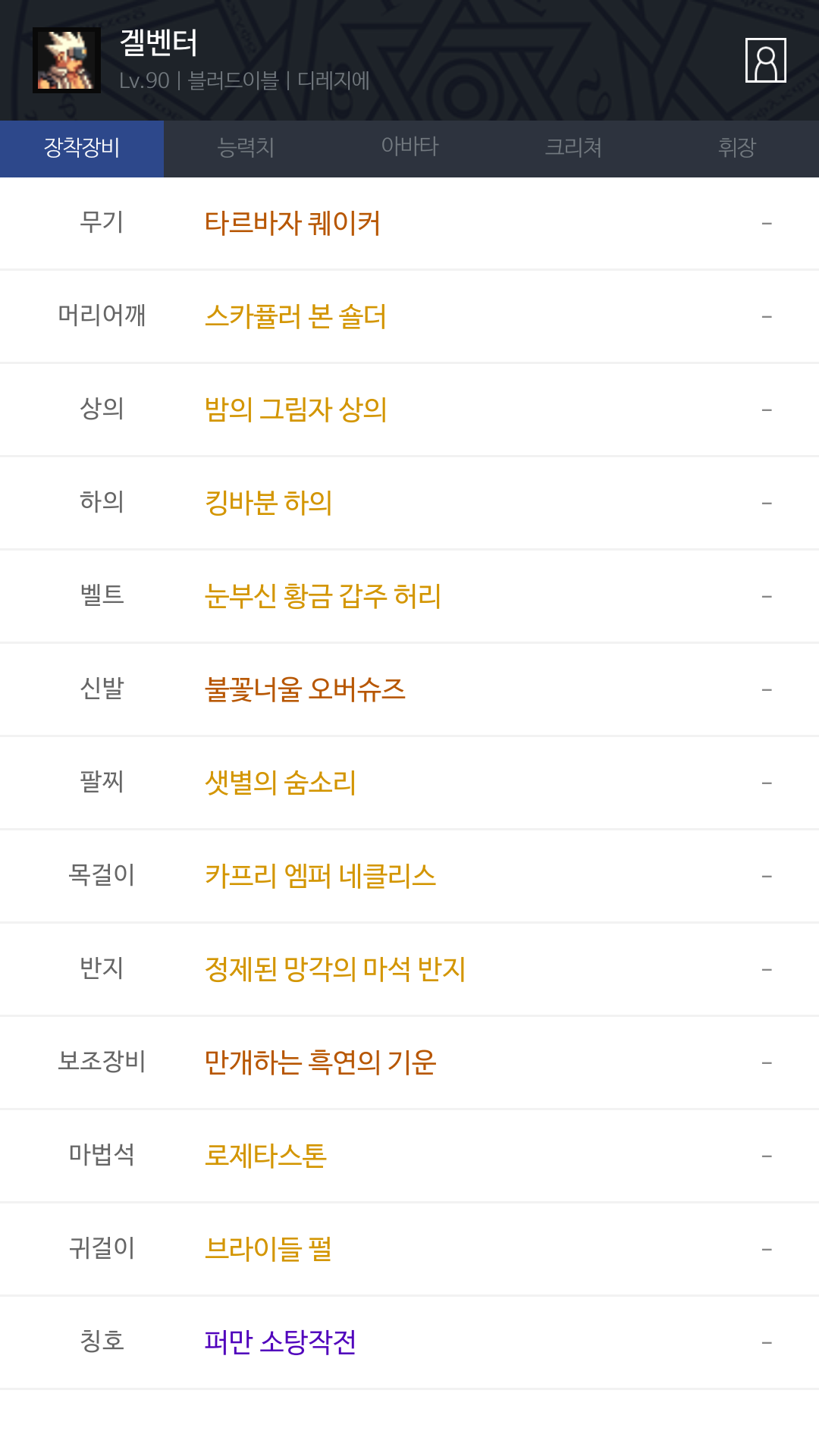
Task: Switch to the 능력치 tab
Action: 246,148
